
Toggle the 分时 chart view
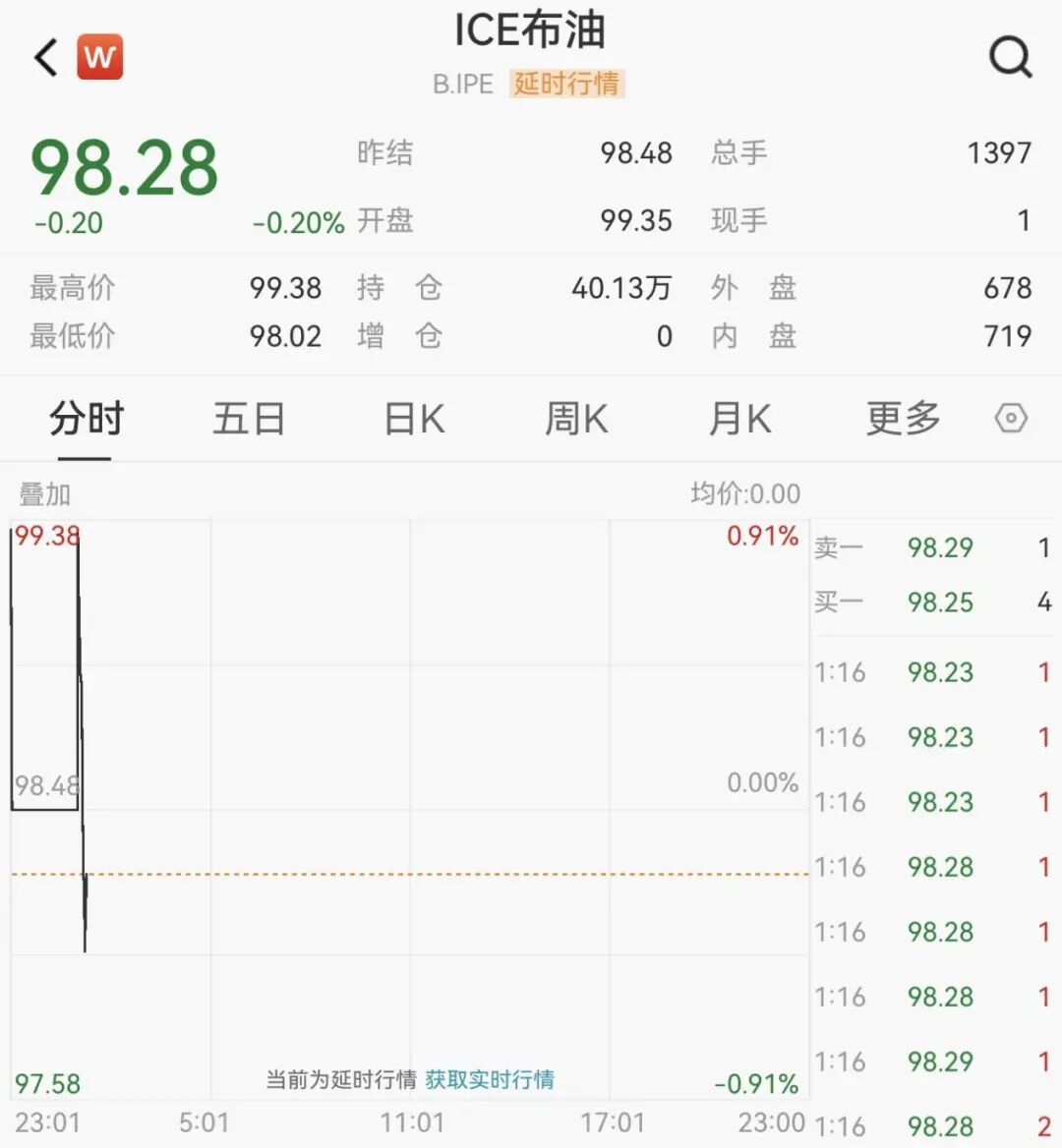point(87,418)
